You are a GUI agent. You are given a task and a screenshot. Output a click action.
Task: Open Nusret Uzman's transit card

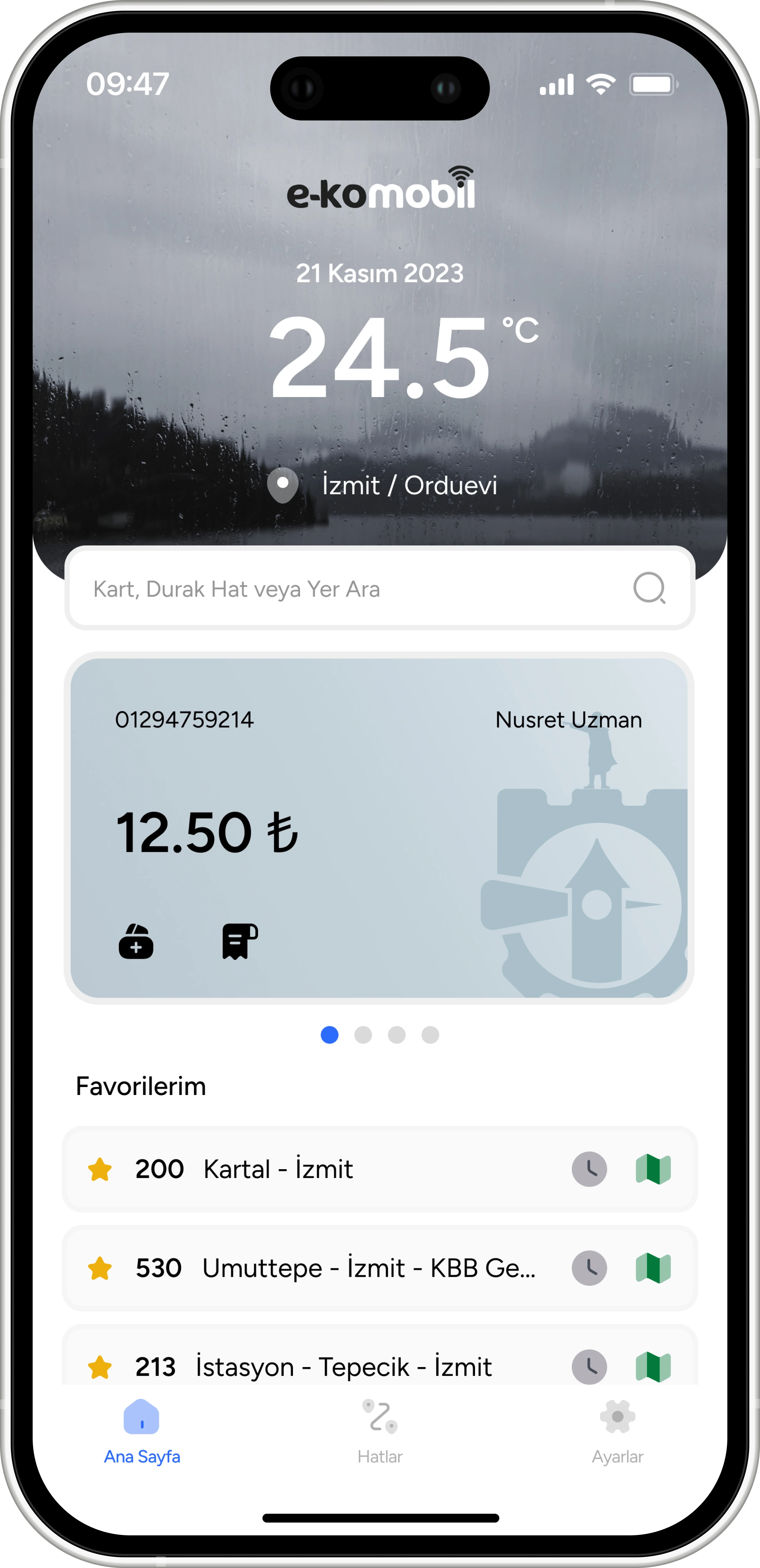tap(379, 828)
